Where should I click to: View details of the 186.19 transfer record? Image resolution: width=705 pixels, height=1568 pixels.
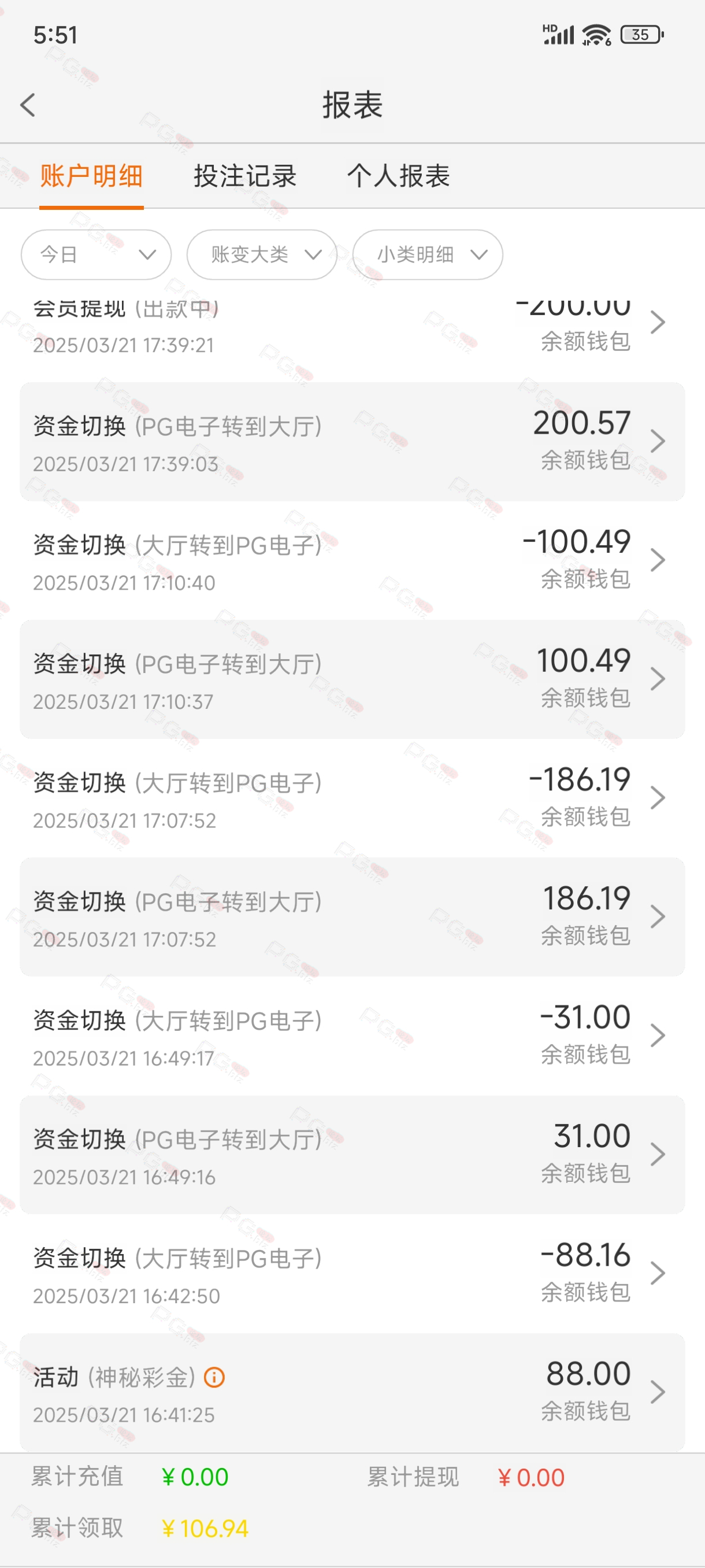(x=352, y=917)
